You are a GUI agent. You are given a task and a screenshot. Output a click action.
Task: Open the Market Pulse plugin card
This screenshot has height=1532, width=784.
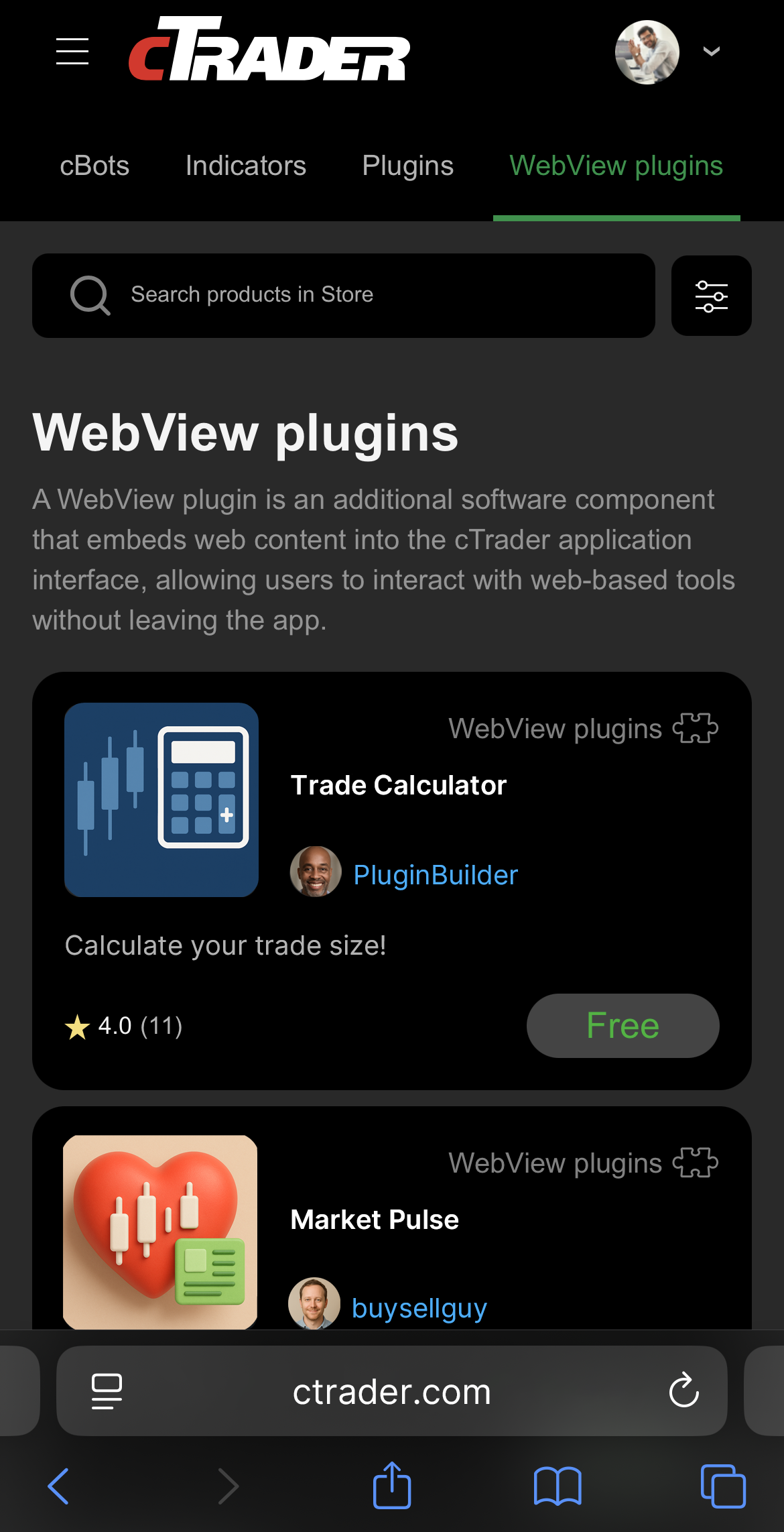click(x=375, y=1220)
